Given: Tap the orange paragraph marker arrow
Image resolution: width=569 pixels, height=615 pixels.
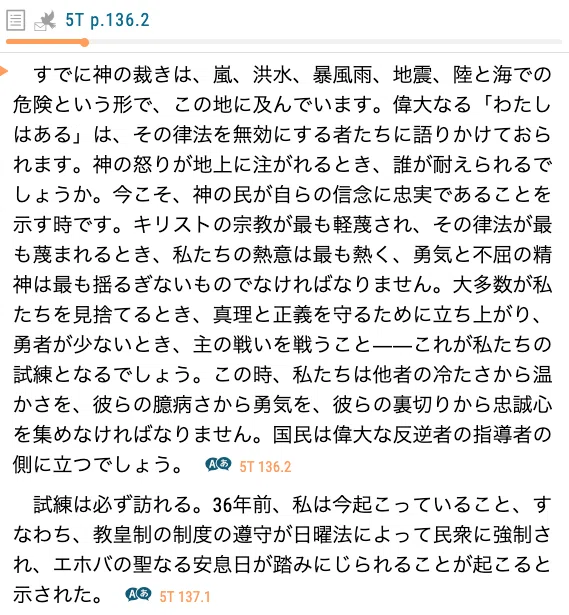Looking at the screenshot, I should click(4, 71).
